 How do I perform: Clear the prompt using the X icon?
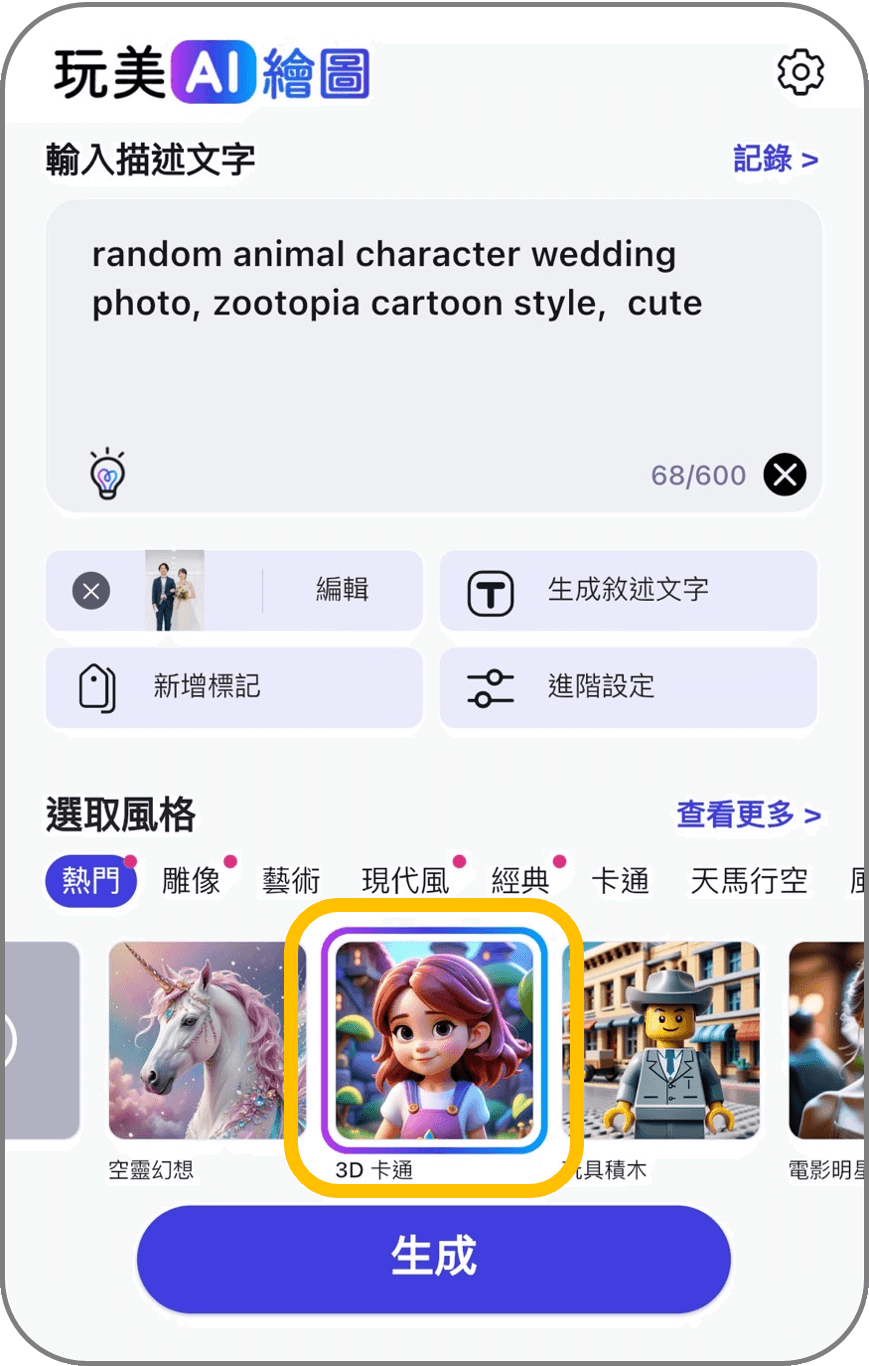click(x=785, y=475)
